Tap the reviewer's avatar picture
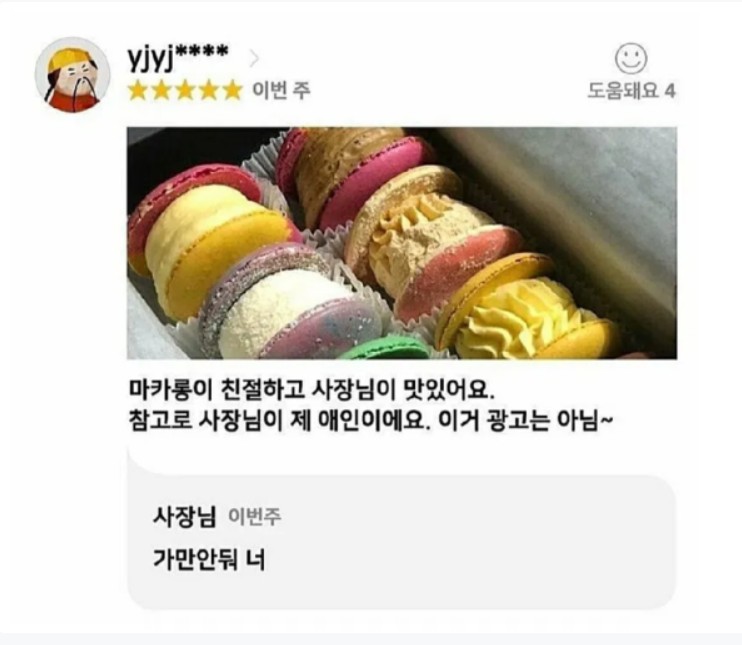 click(72, 75)
